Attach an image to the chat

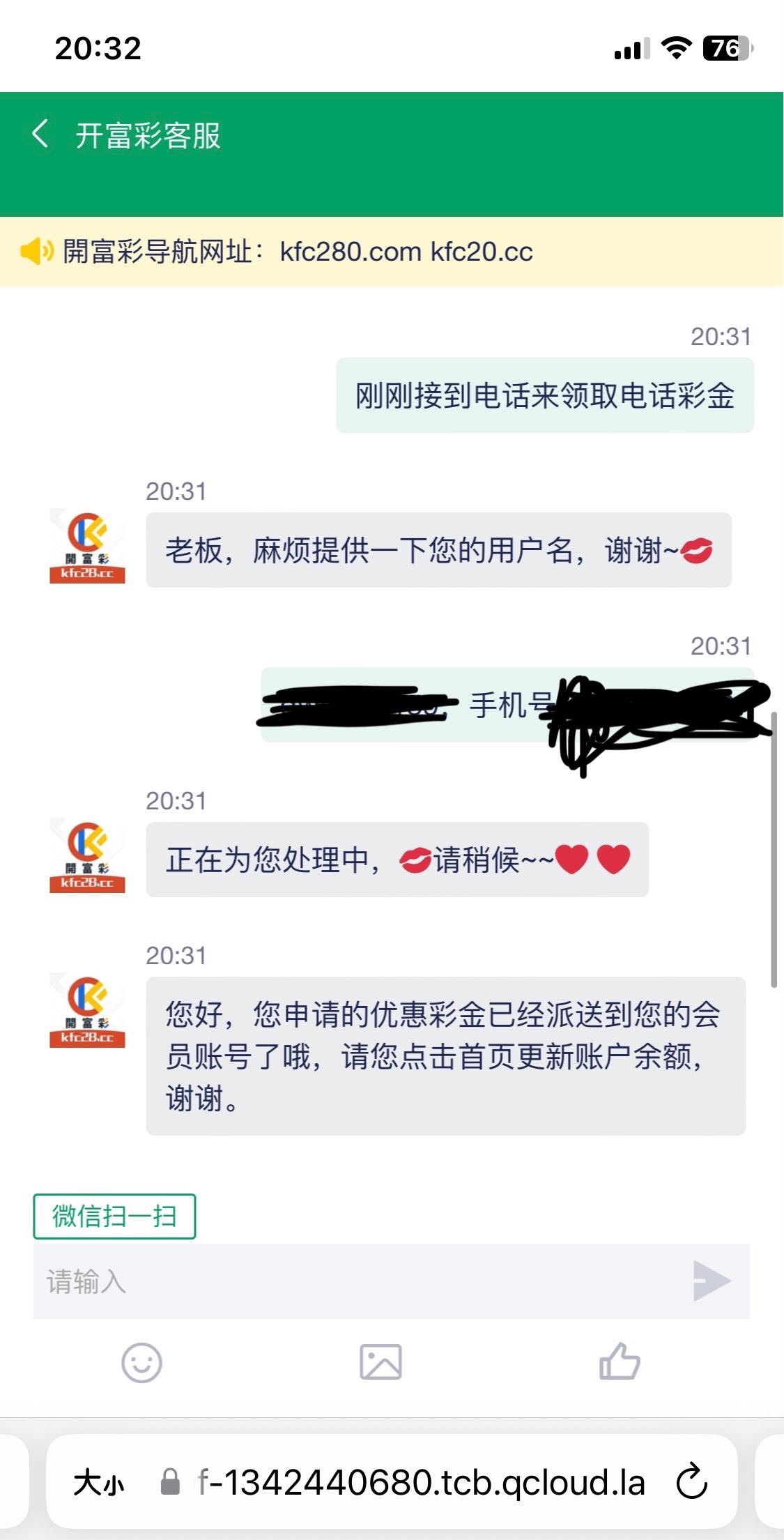[381, 1362]
